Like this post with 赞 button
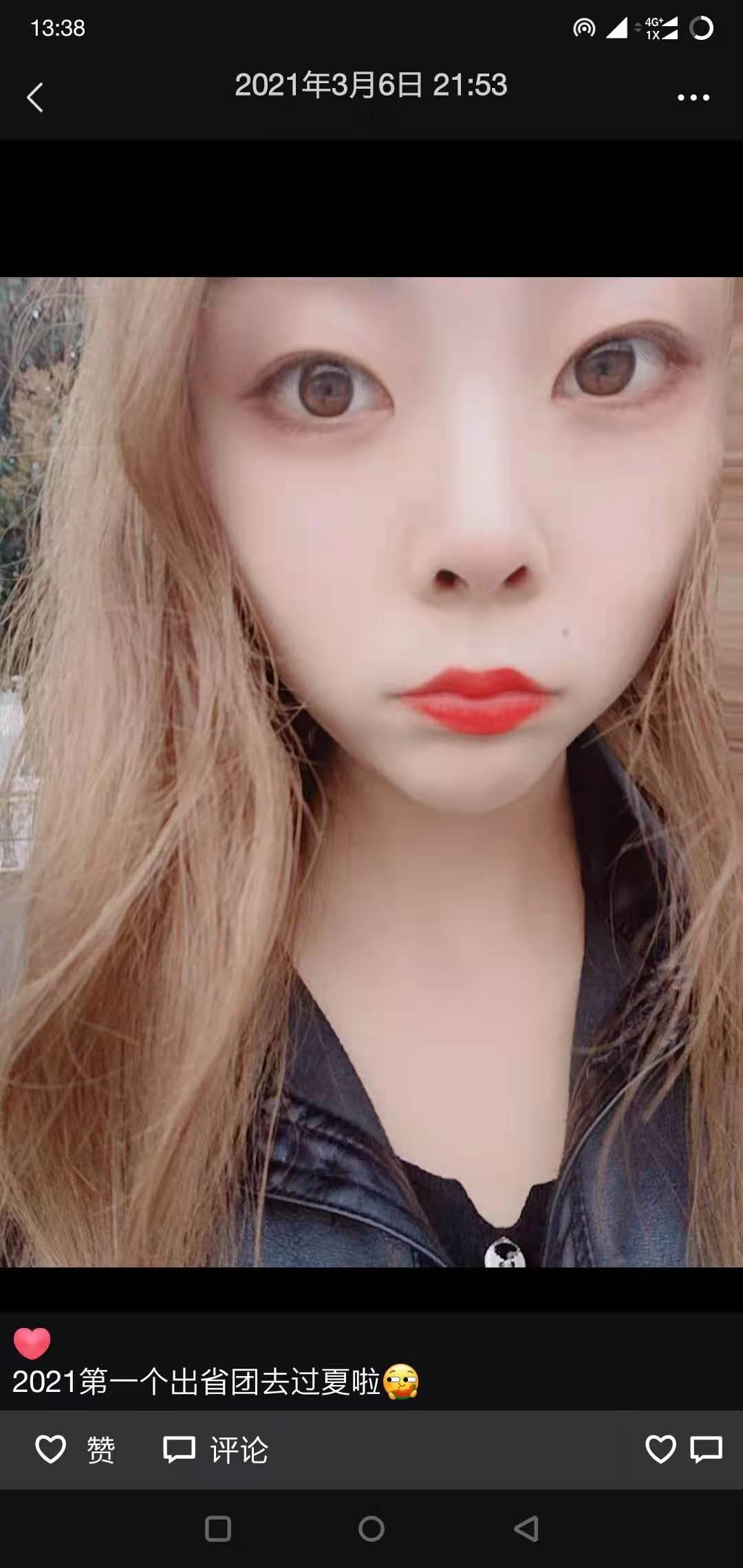This screenshot has height=1568, width=743. pos(74,1450)
